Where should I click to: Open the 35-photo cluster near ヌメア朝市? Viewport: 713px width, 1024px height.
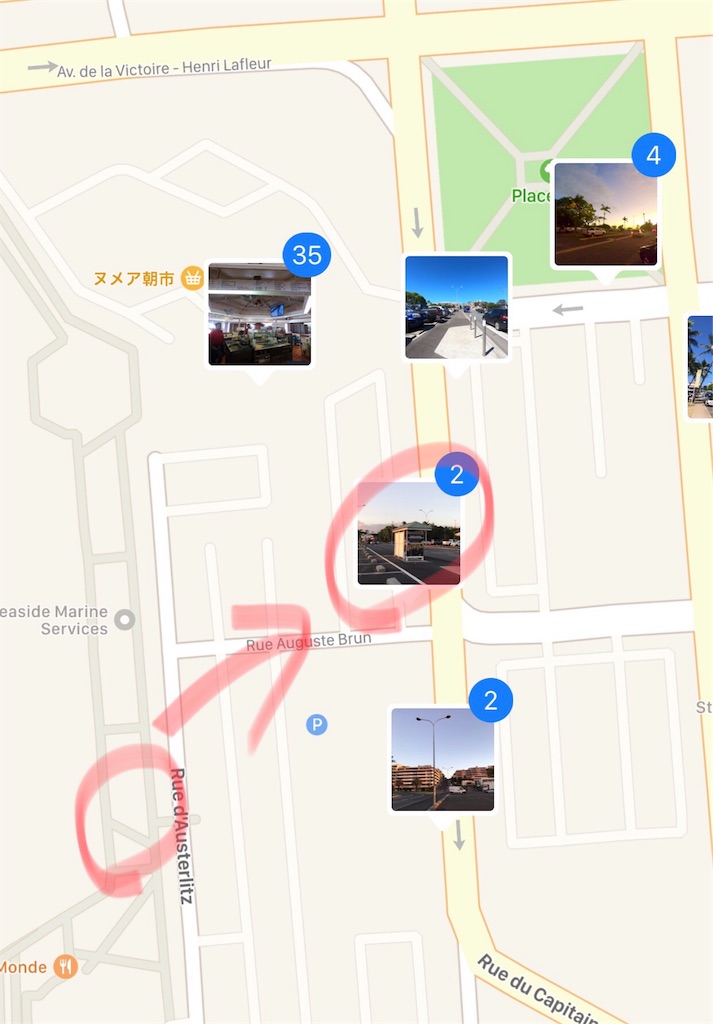coord(260,315)
